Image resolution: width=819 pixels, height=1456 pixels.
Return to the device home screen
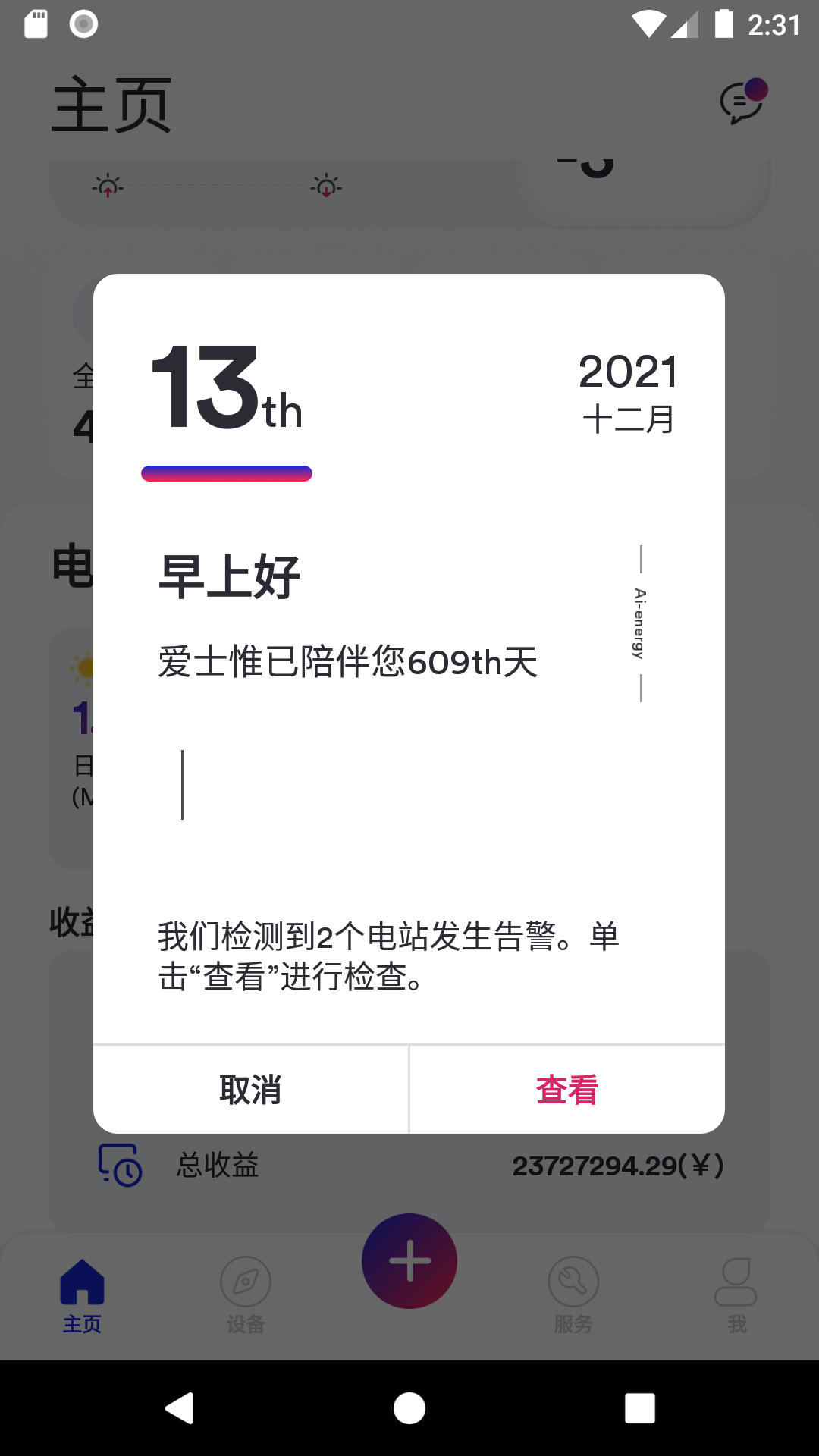pyautogui.click(x=409, y=1408)
